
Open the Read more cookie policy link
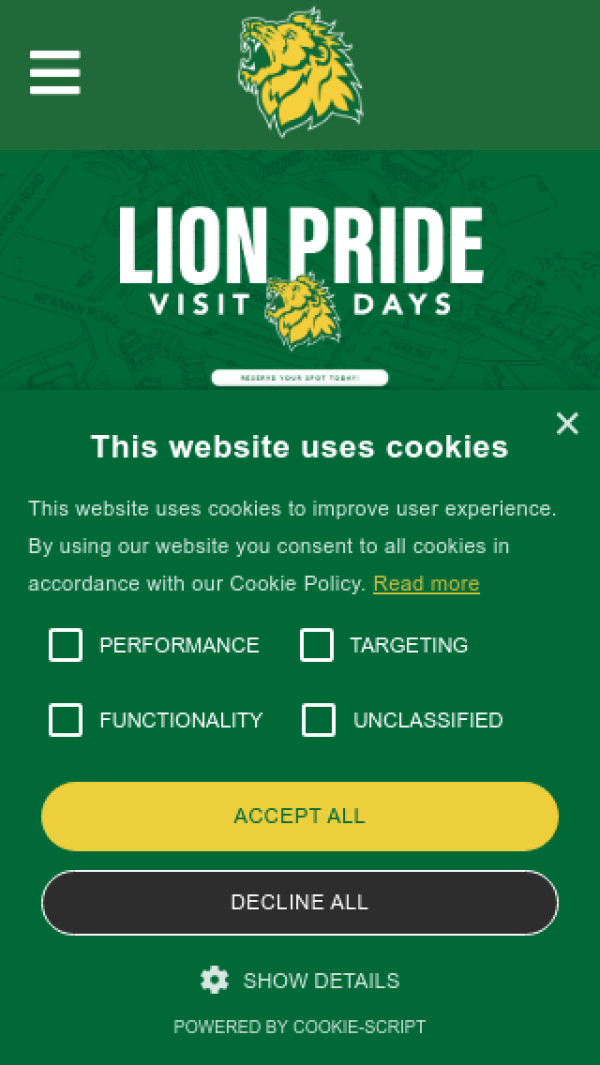pyautogui.click(x=426, y=583)
